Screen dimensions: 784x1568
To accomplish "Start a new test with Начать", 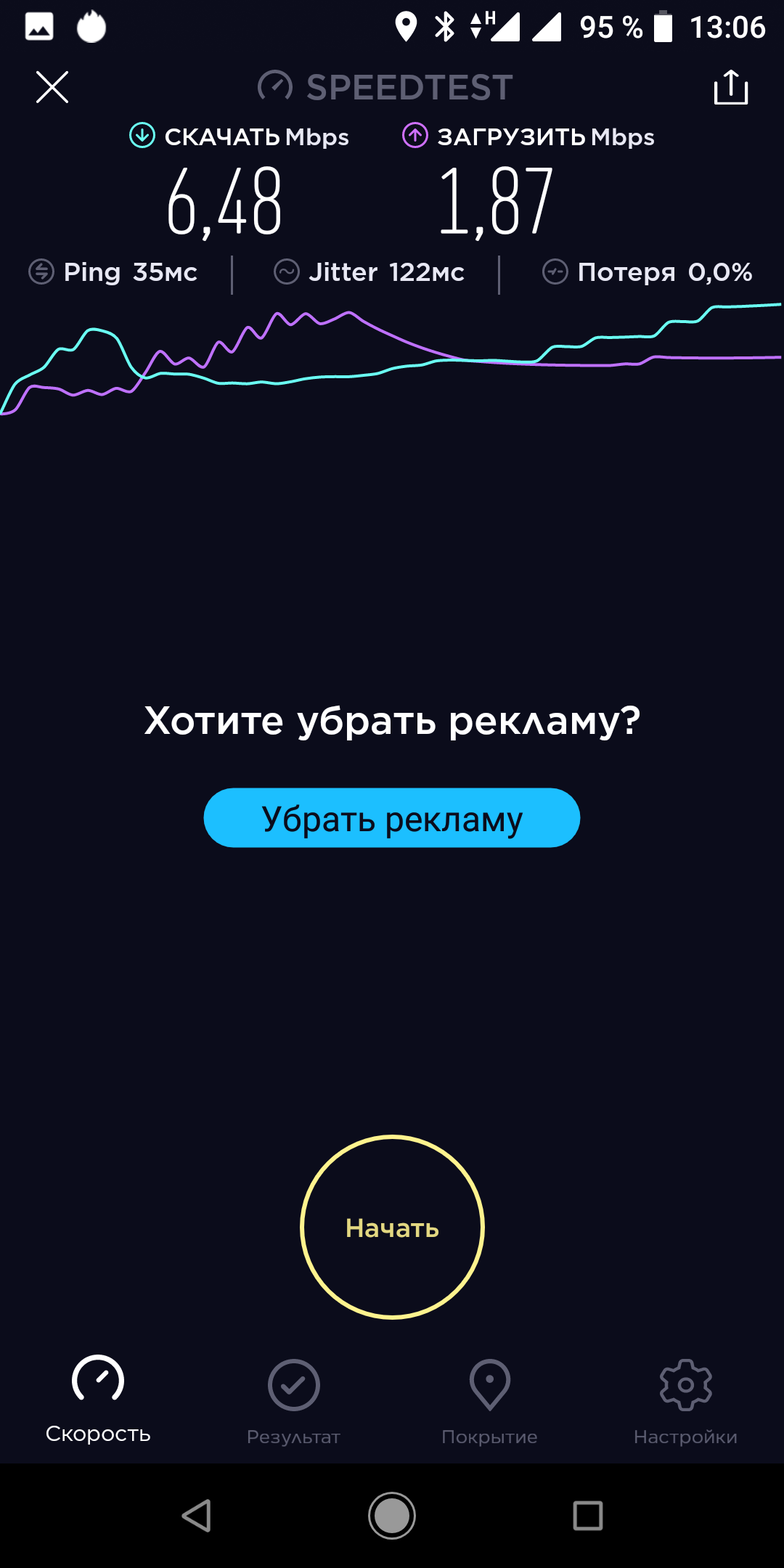I will click(x=392, y=1227).
